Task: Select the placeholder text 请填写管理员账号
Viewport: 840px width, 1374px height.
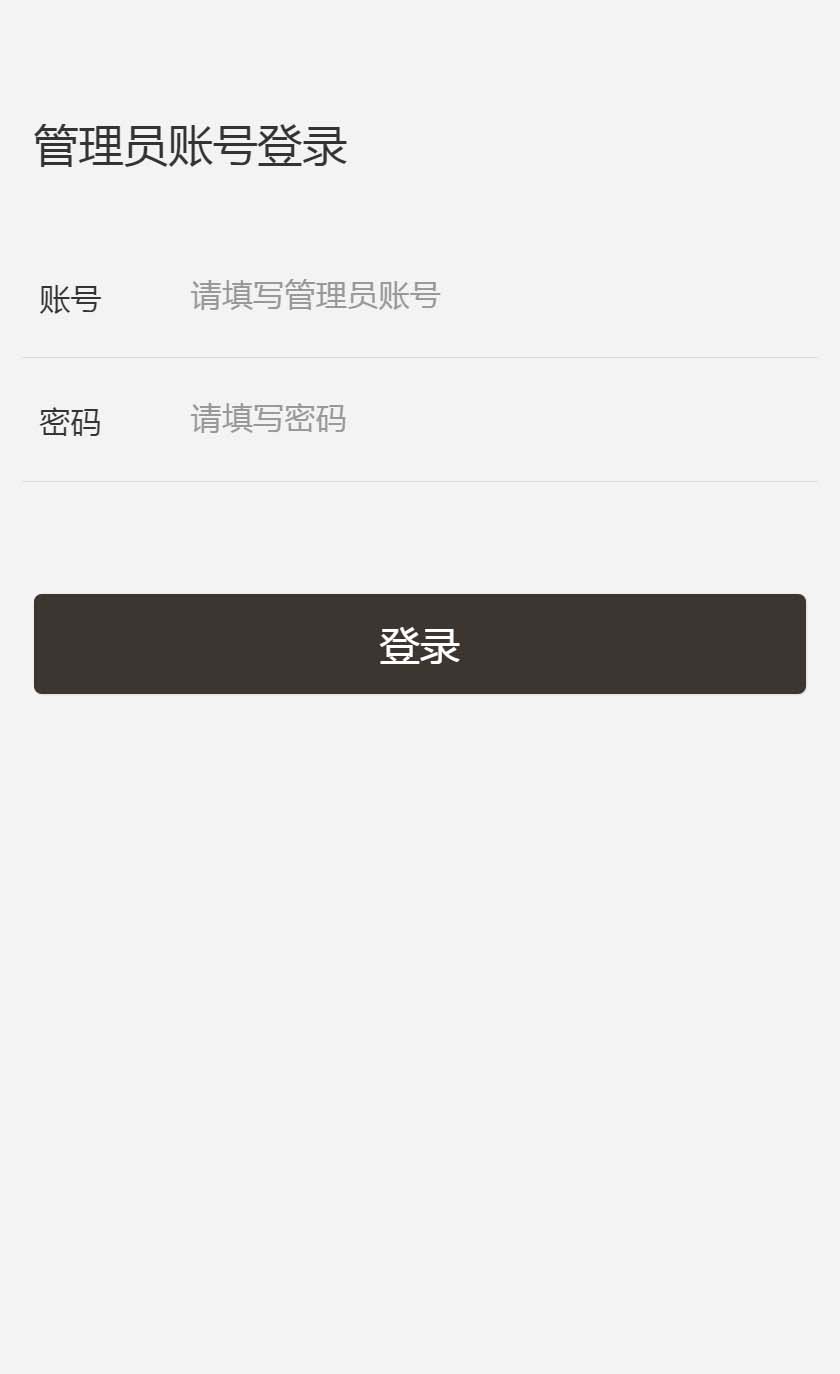Action: click(x=313, y=297)
